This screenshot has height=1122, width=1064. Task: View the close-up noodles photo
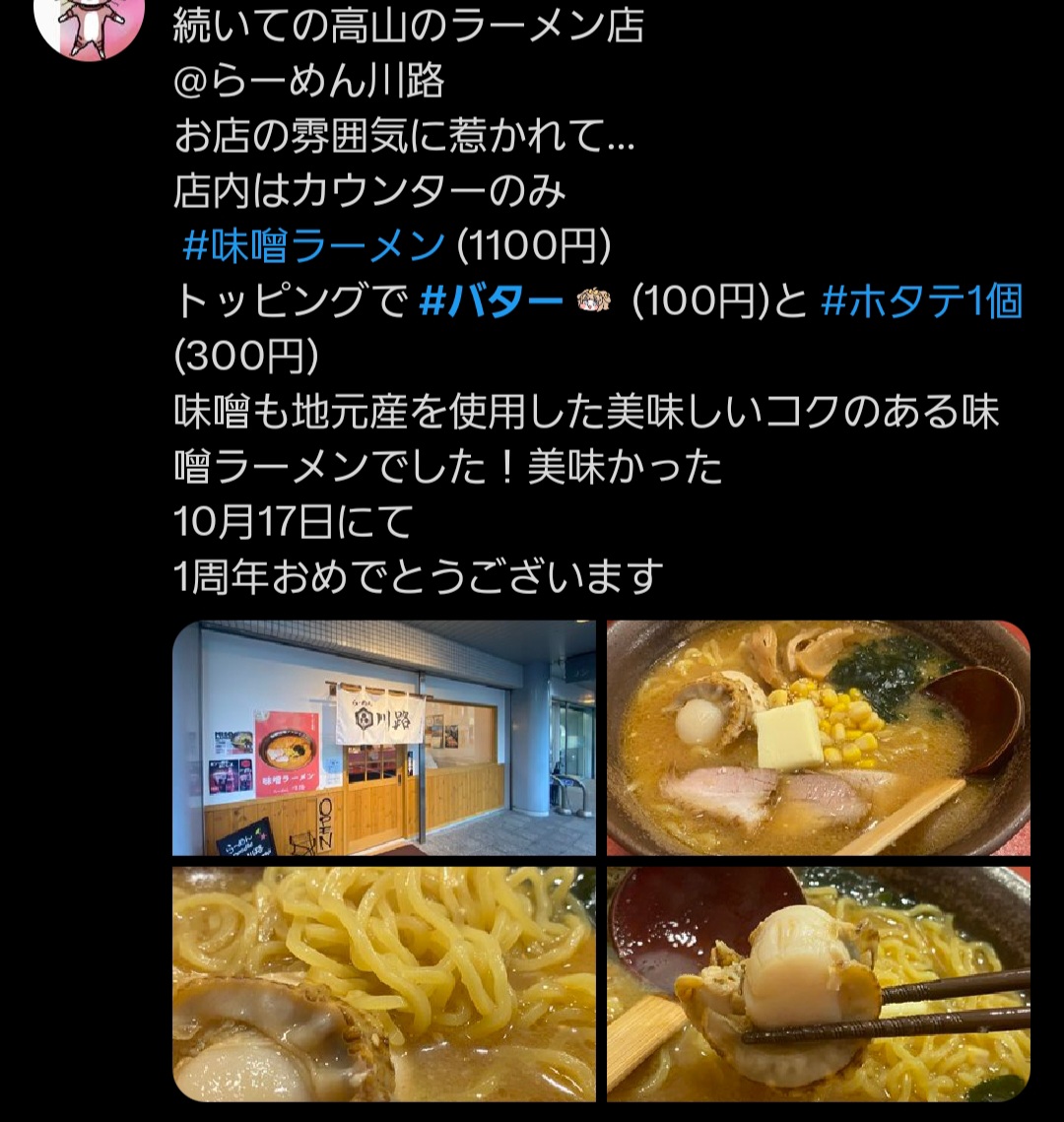click(x=384, y=983)
